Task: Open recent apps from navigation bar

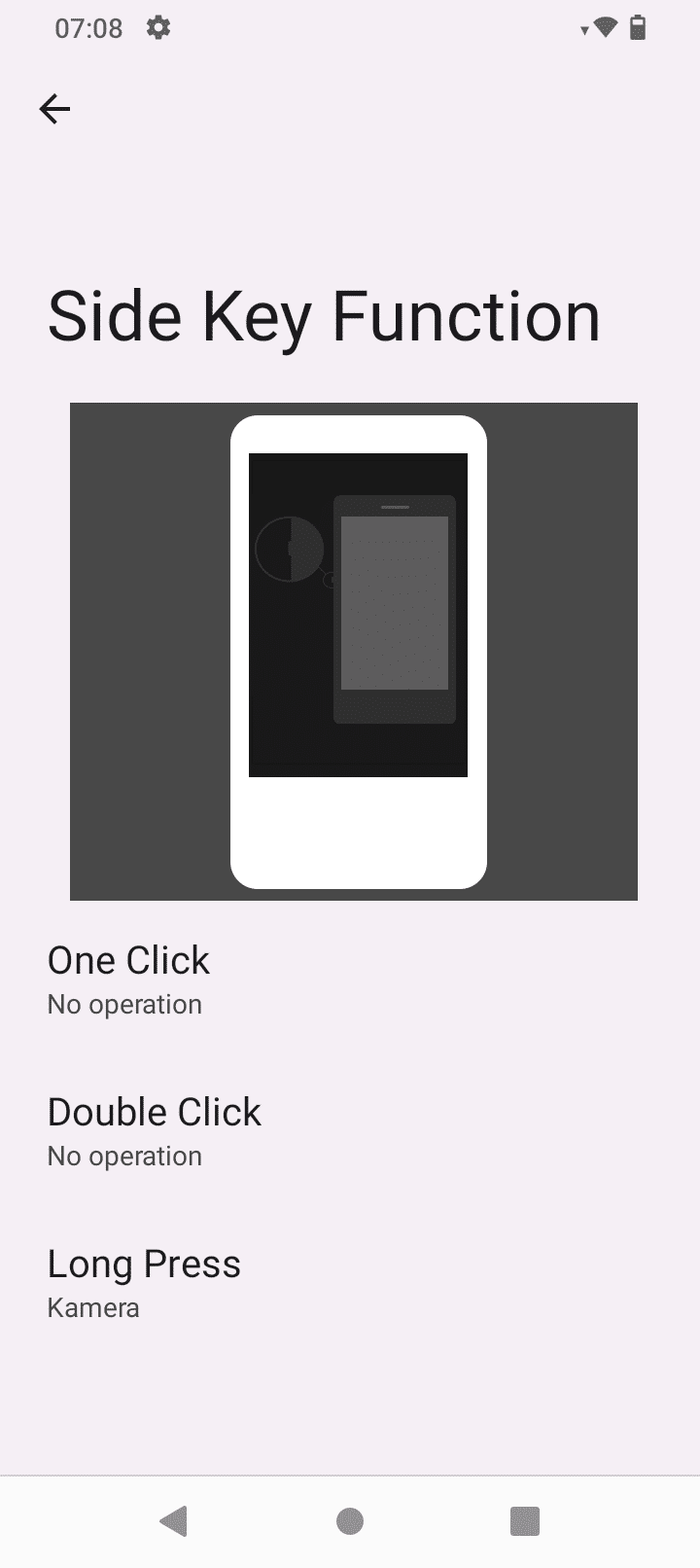Action: [525, 1520]
